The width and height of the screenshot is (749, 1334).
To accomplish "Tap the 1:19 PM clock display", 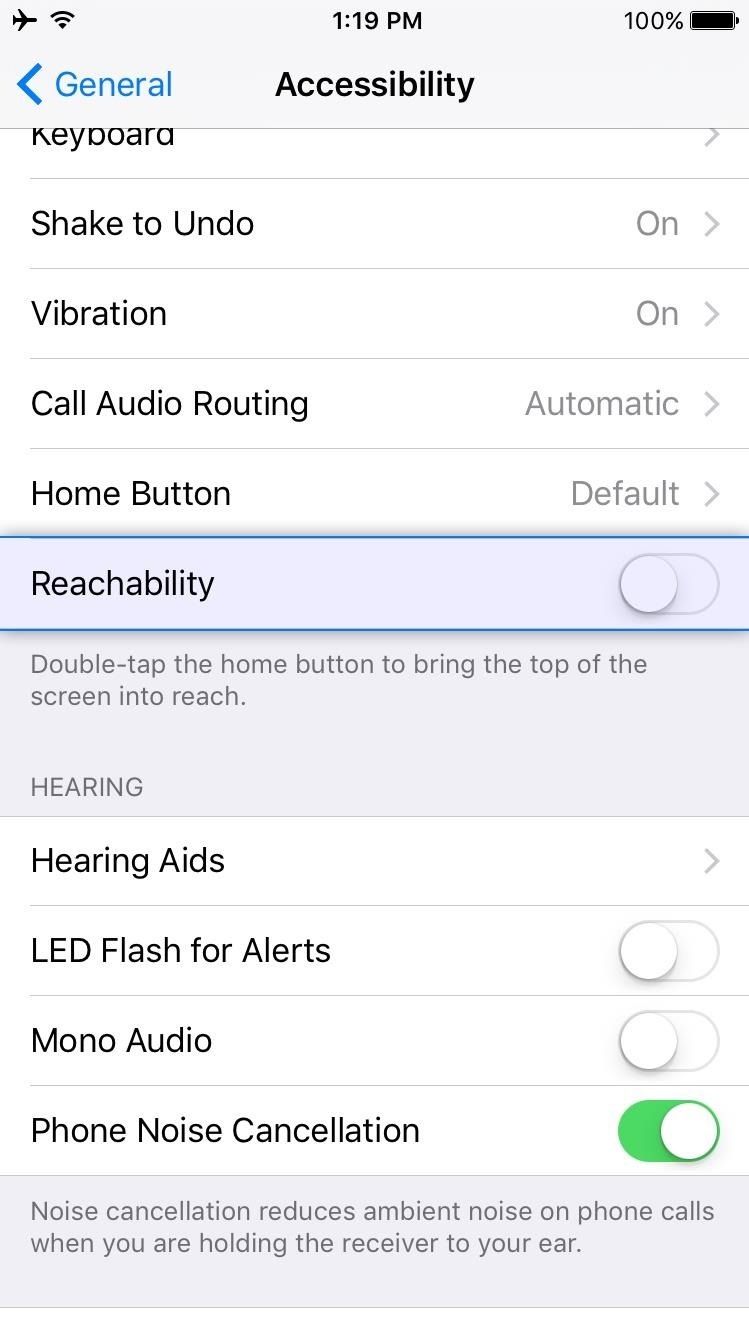I will (x=377, y=19).
